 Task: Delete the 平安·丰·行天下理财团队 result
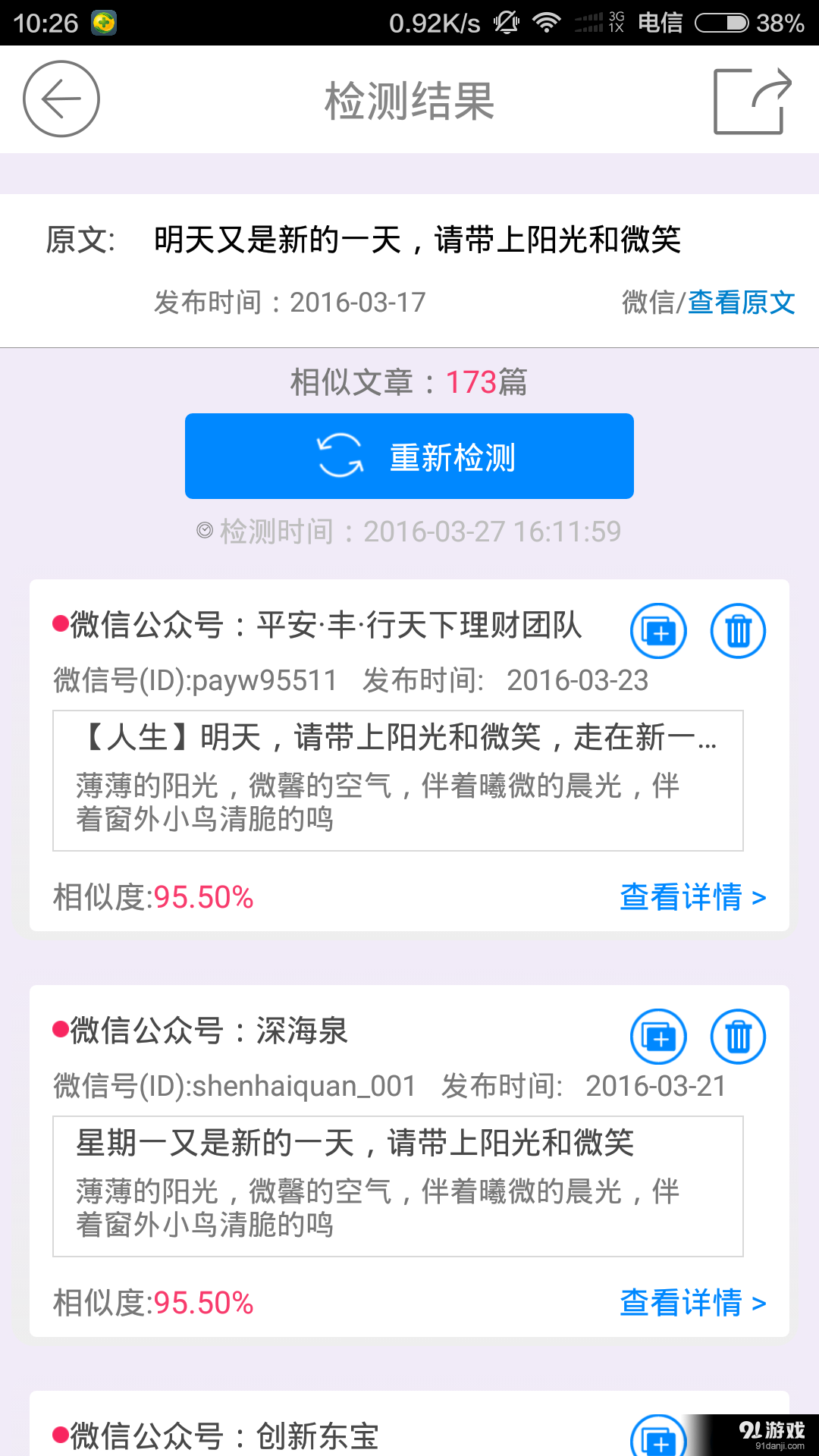click(x=736, y=630)
